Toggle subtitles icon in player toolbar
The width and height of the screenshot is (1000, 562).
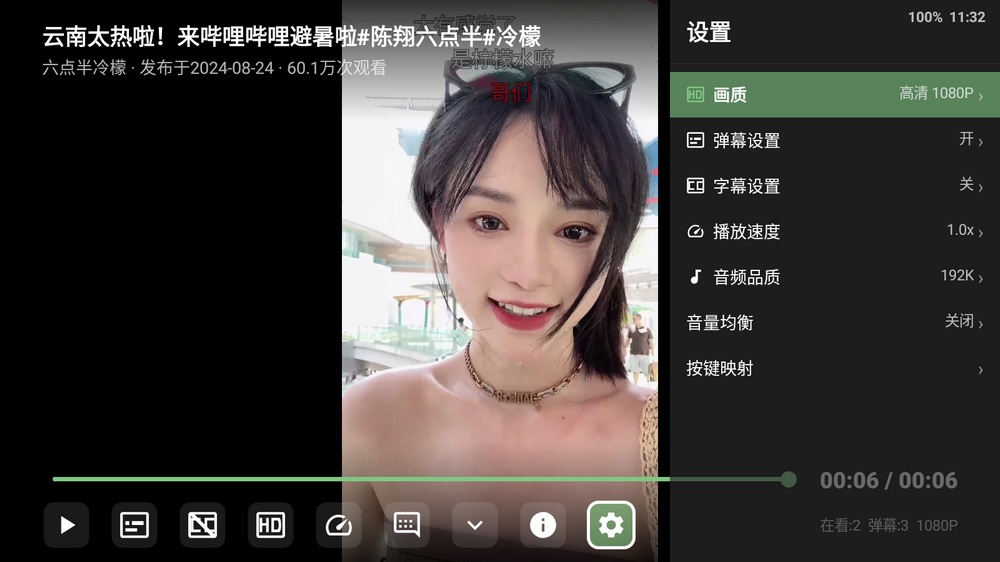pyautogui.click(x=202, y=525)
